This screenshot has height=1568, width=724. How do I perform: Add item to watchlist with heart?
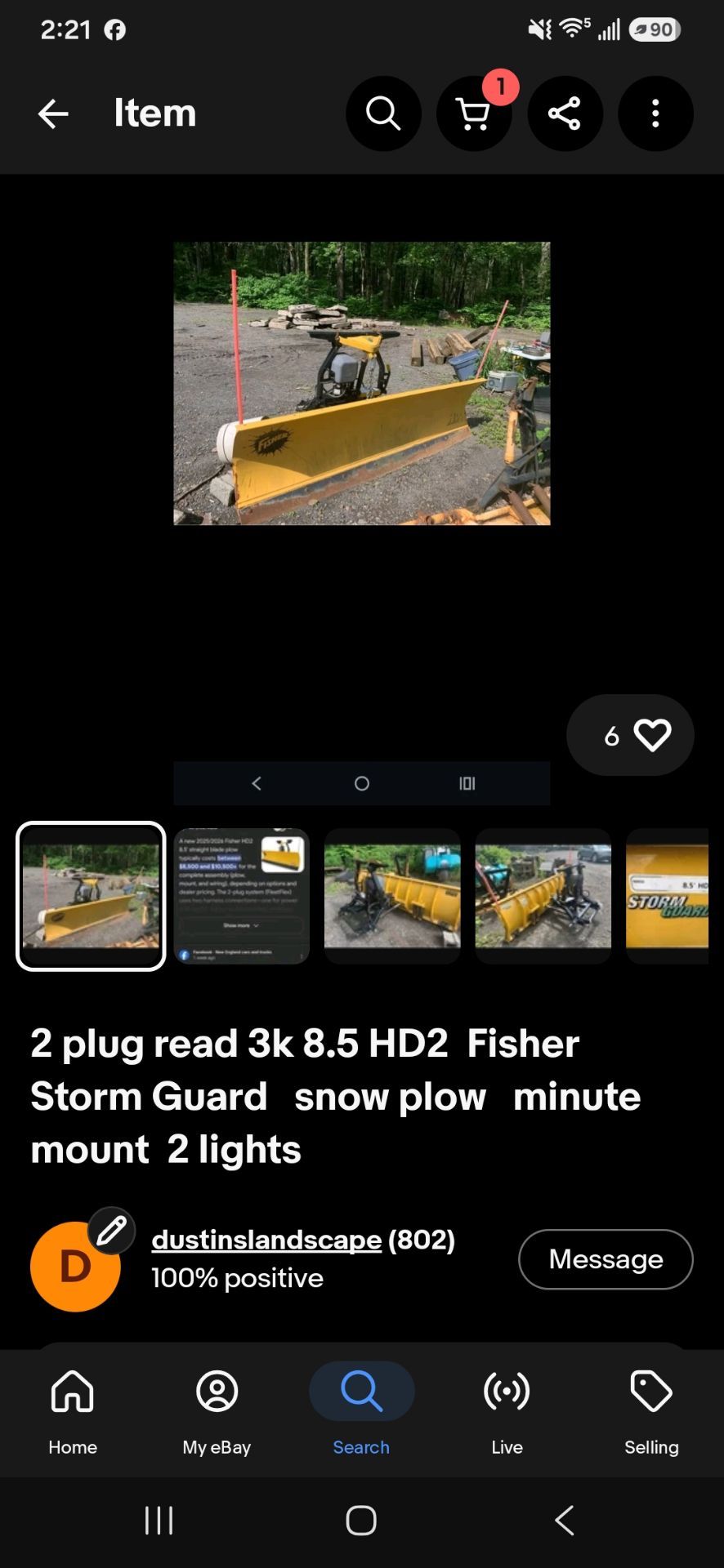pyautogui.click(x=630, y=735)
